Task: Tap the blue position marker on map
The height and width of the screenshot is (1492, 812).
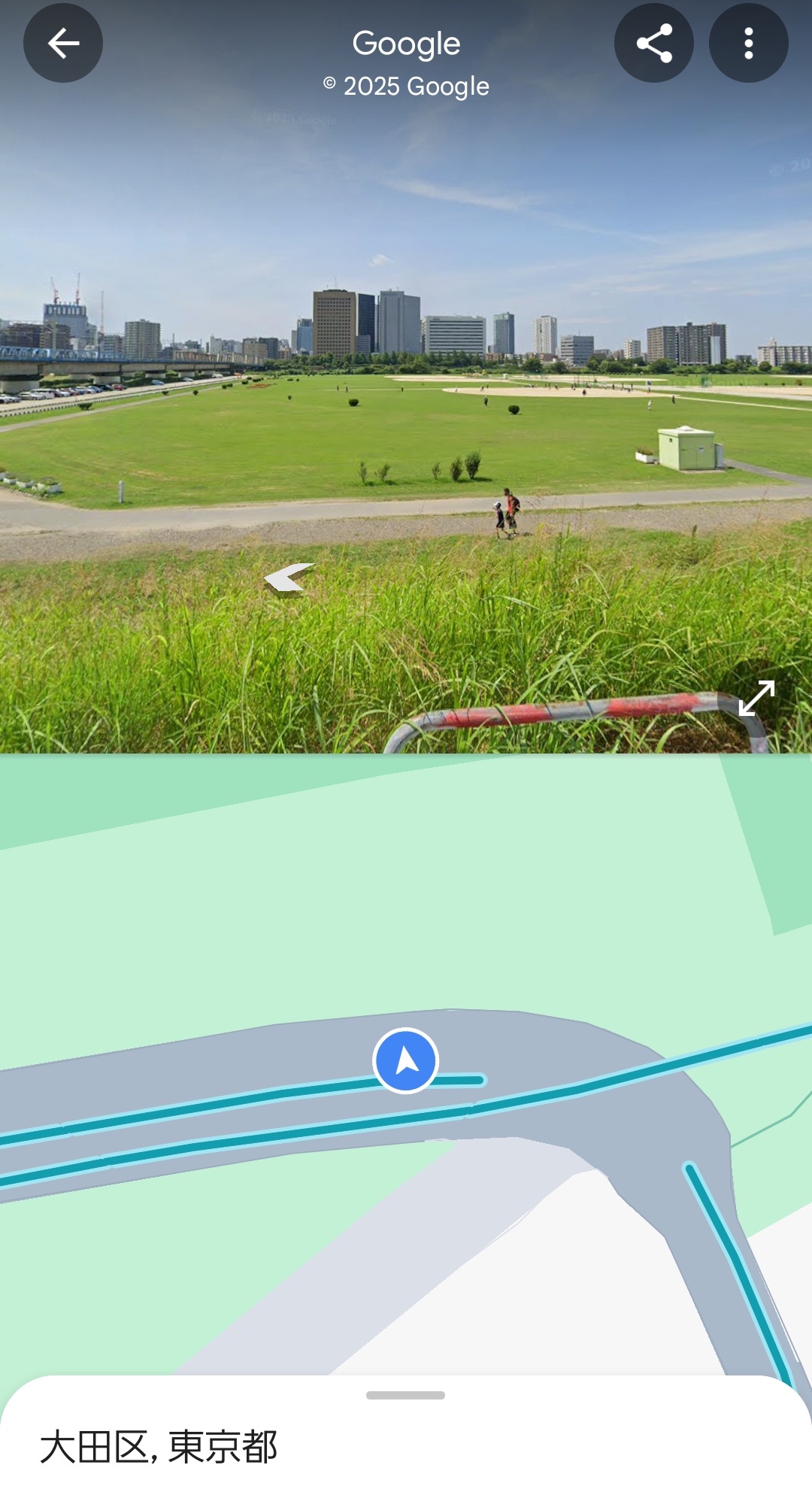Action: (406, 1060)
